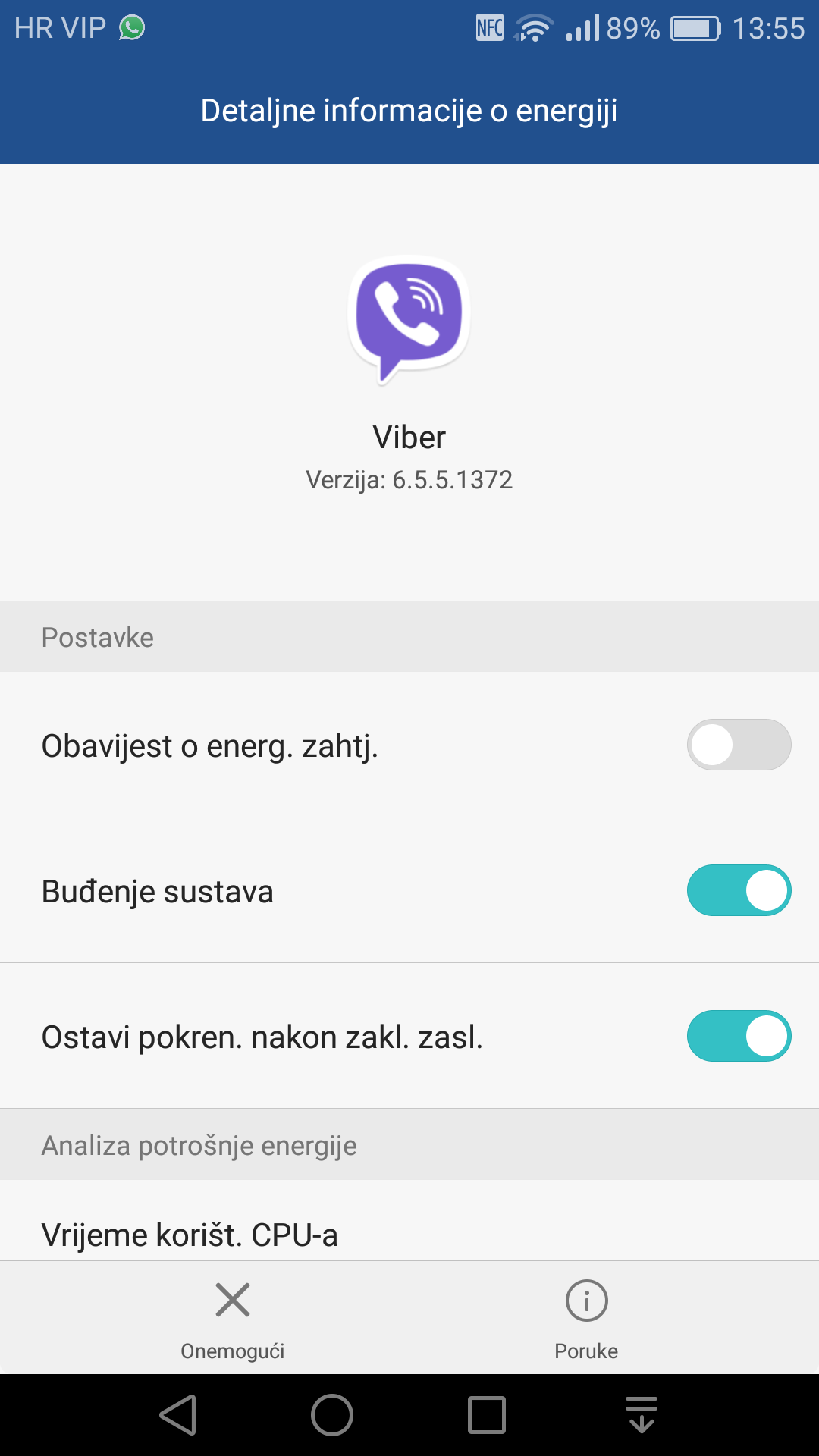Go back using the system back button
Screen dimensions: 819x1456
[x=179, y=1415]
